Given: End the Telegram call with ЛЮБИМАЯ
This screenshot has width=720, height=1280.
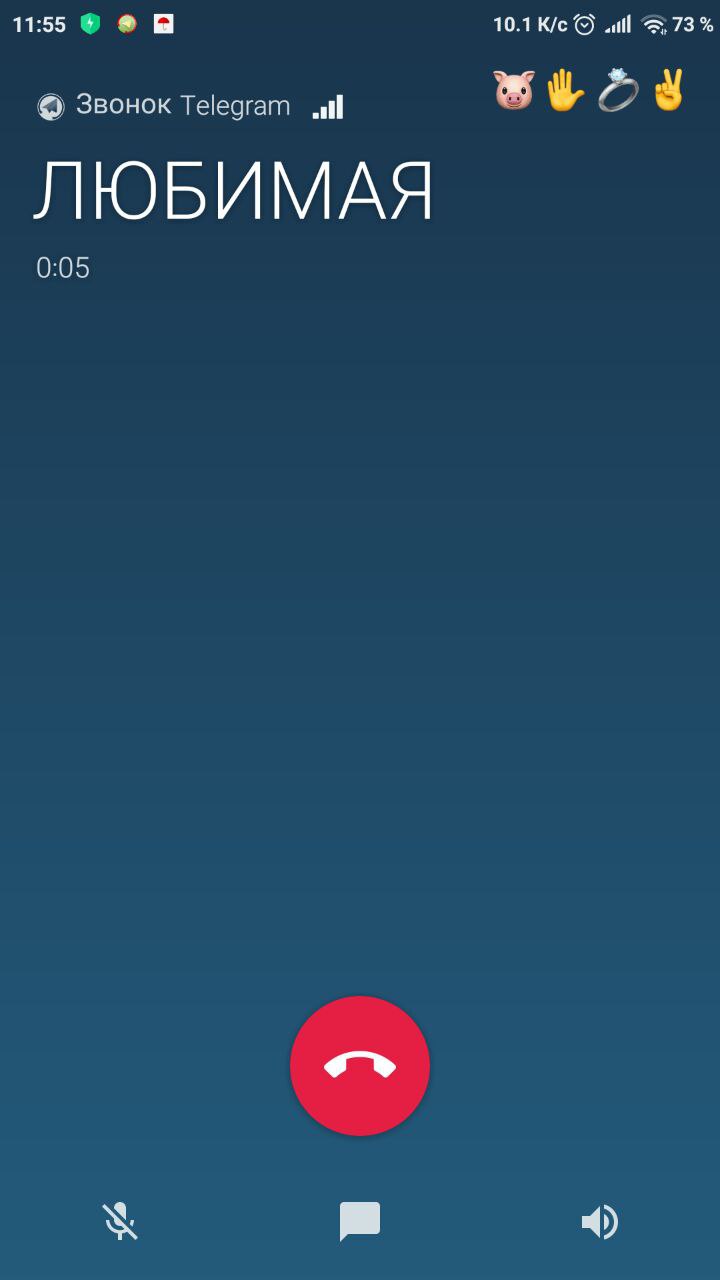Looking at the screenshot, I should pos(360,1066).
